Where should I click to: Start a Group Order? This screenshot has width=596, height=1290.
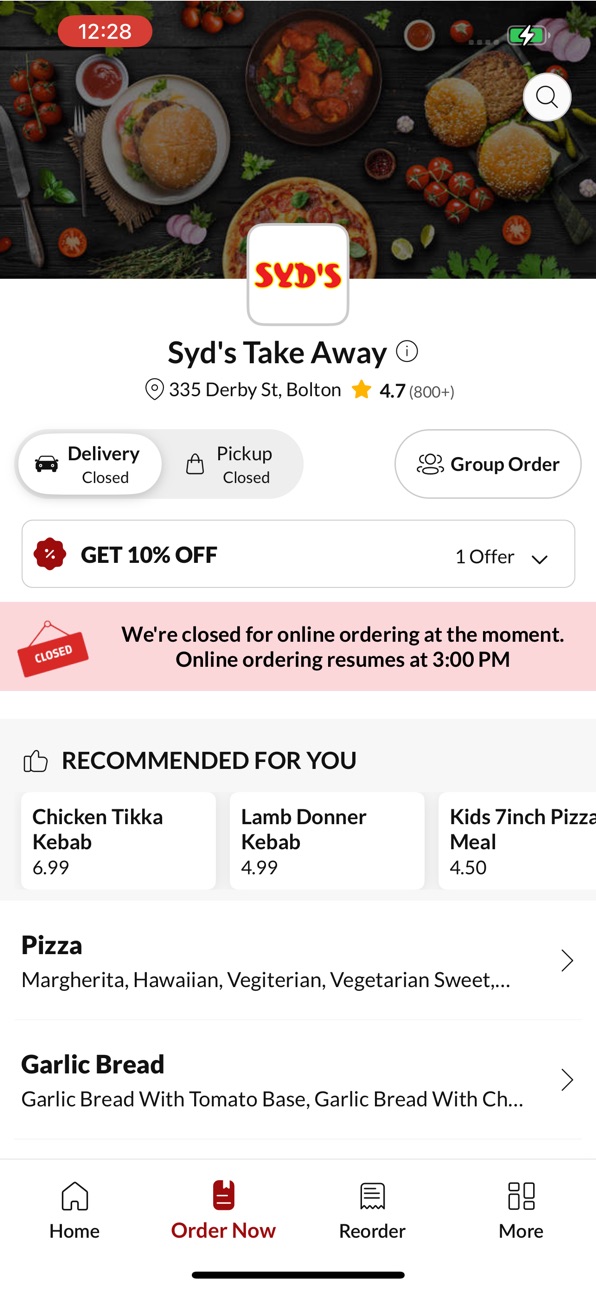click(x=488, y=464)
